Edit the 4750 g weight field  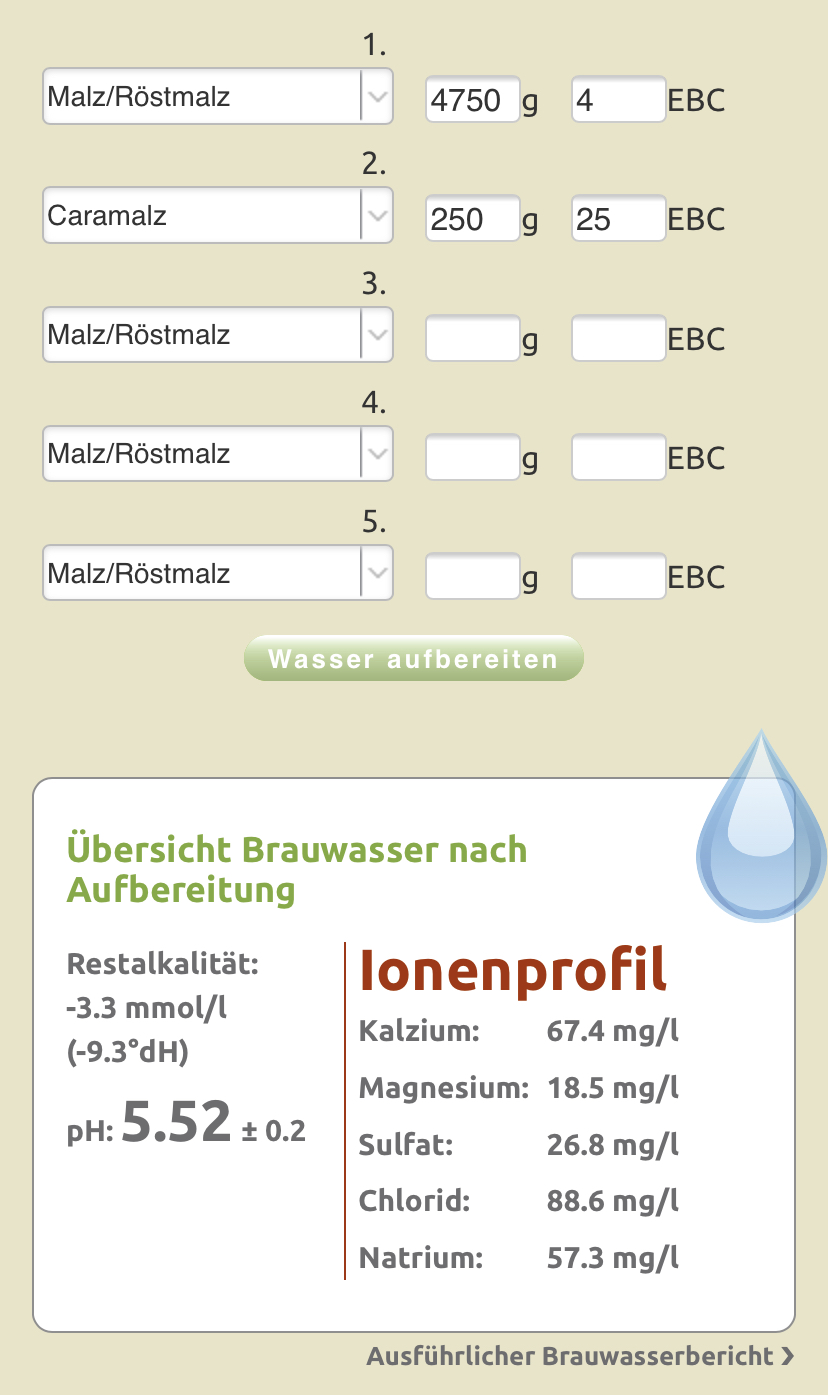point(472,99)
